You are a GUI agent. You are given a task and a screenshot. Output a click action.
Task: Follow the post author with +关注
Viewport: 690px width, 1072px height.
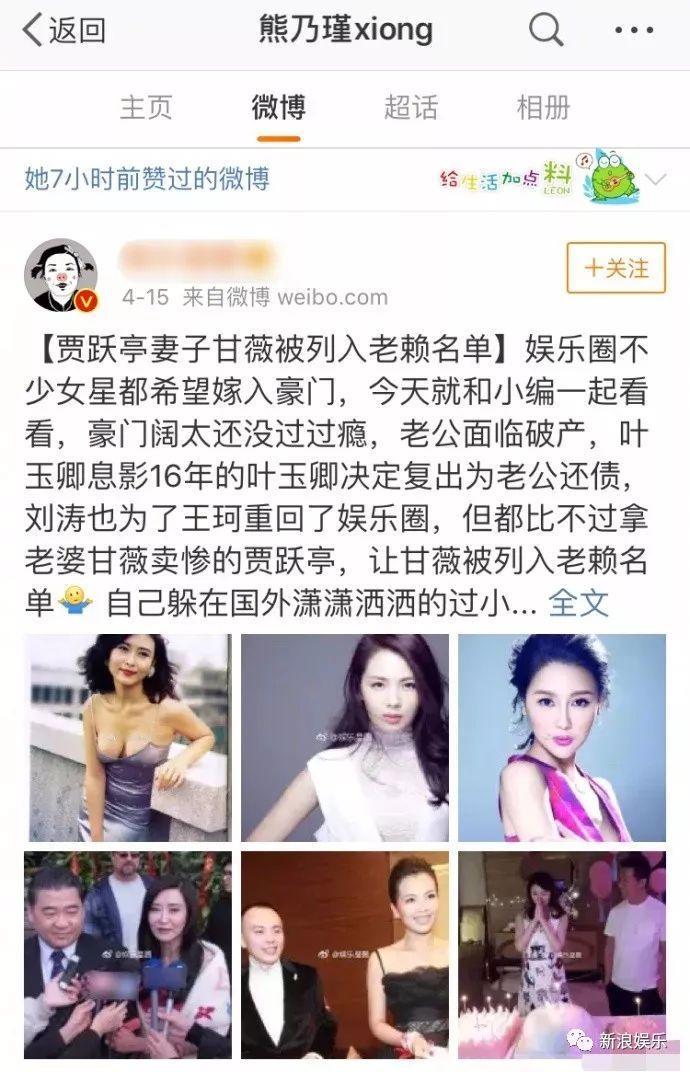616,268
